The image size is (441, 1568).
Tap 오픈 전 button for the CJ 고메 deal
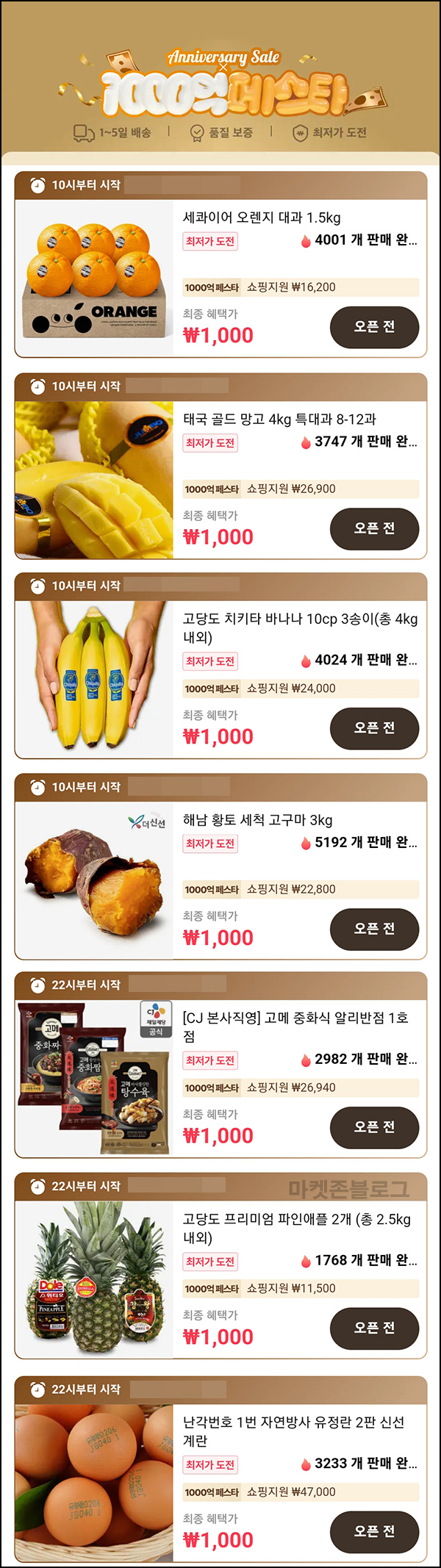[x=375, y=1127]
